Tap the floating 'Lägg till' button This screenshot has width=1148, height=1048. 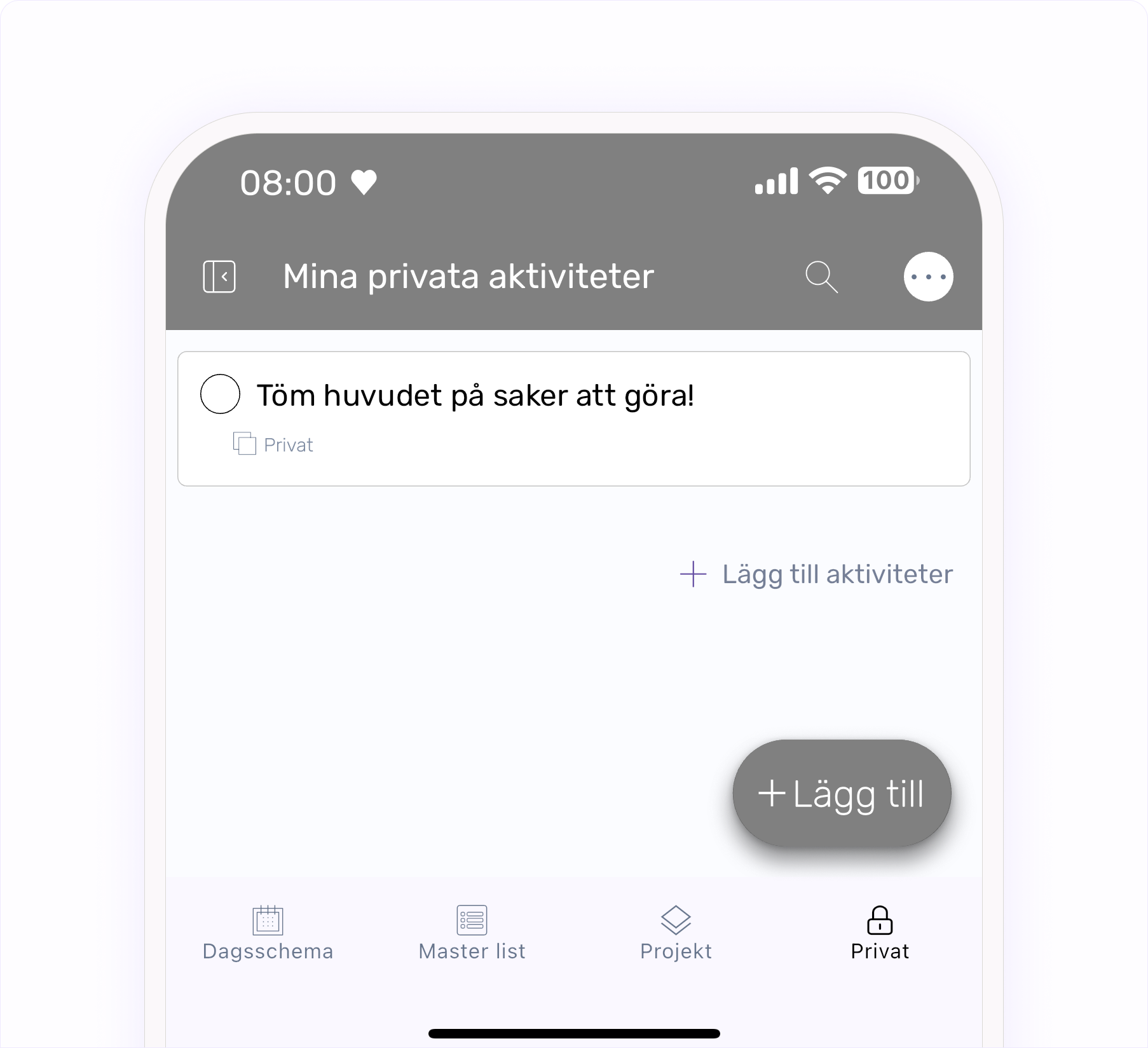(x=842, y=794)
